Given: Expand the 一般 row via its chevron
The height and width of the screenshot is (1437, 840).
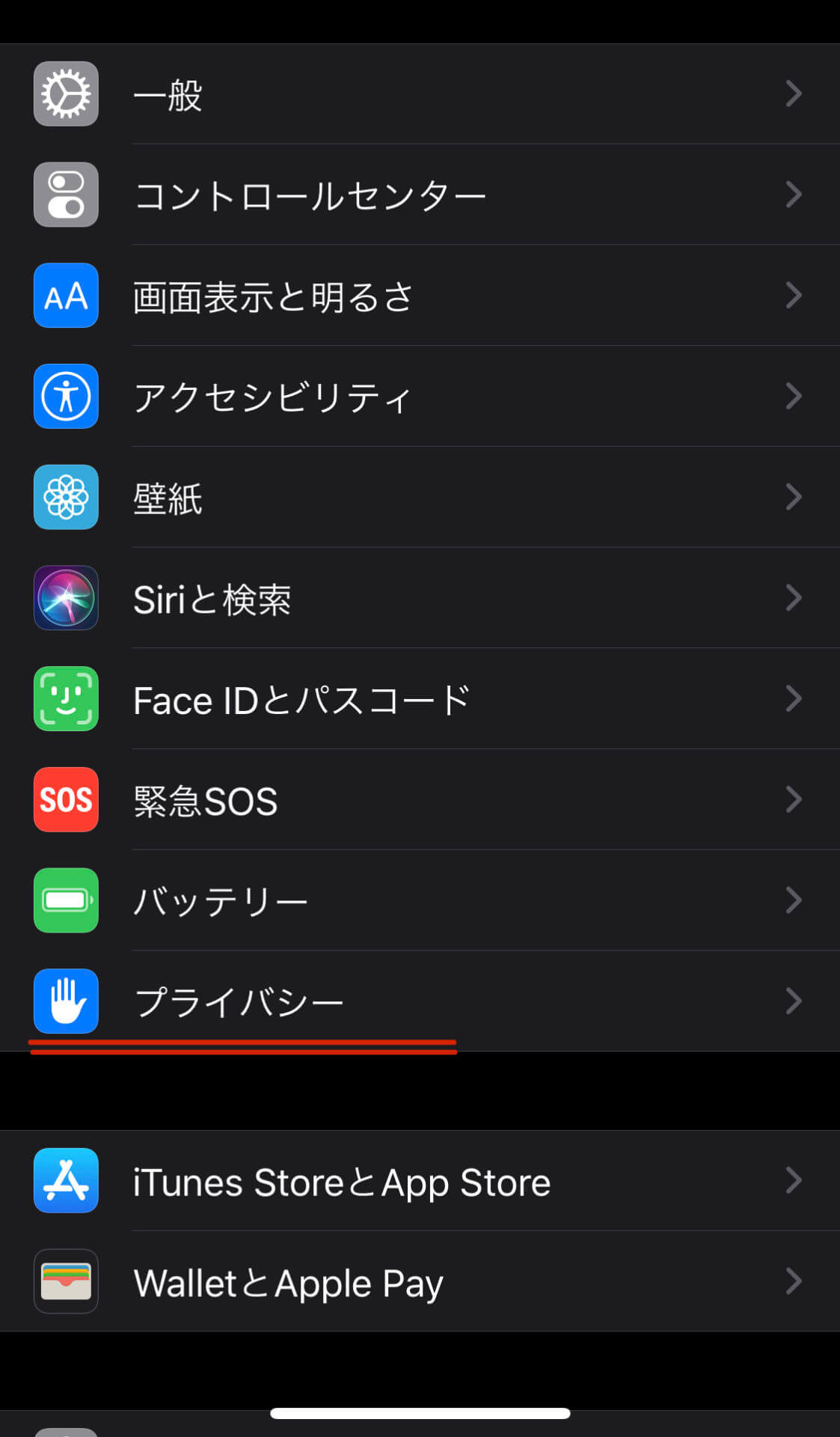Looking at the screenshot, I should point(794,94).
